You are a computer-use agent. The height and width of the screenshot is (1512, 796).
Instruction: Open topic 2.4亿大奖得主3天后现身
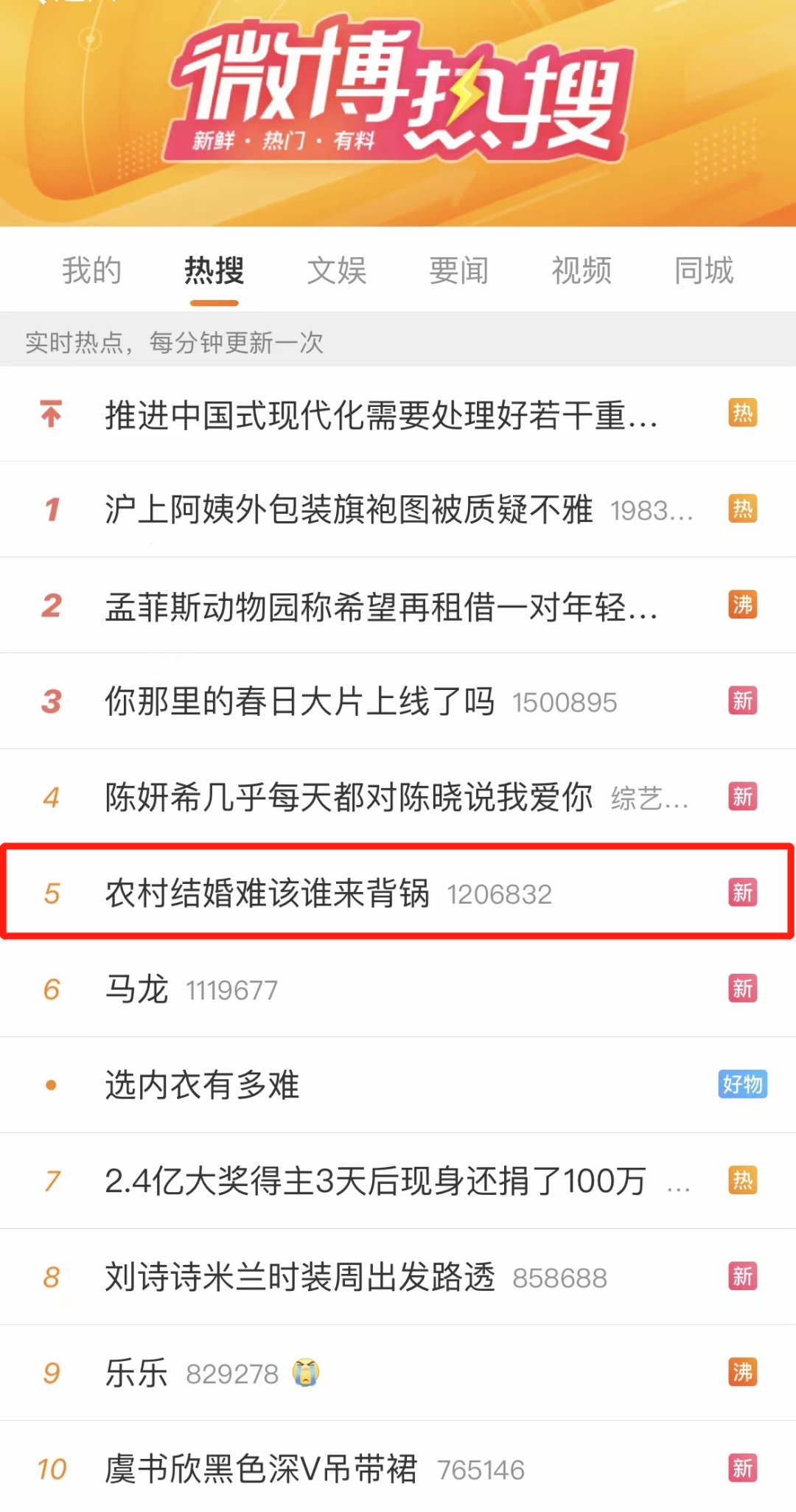pos(375,1181)
